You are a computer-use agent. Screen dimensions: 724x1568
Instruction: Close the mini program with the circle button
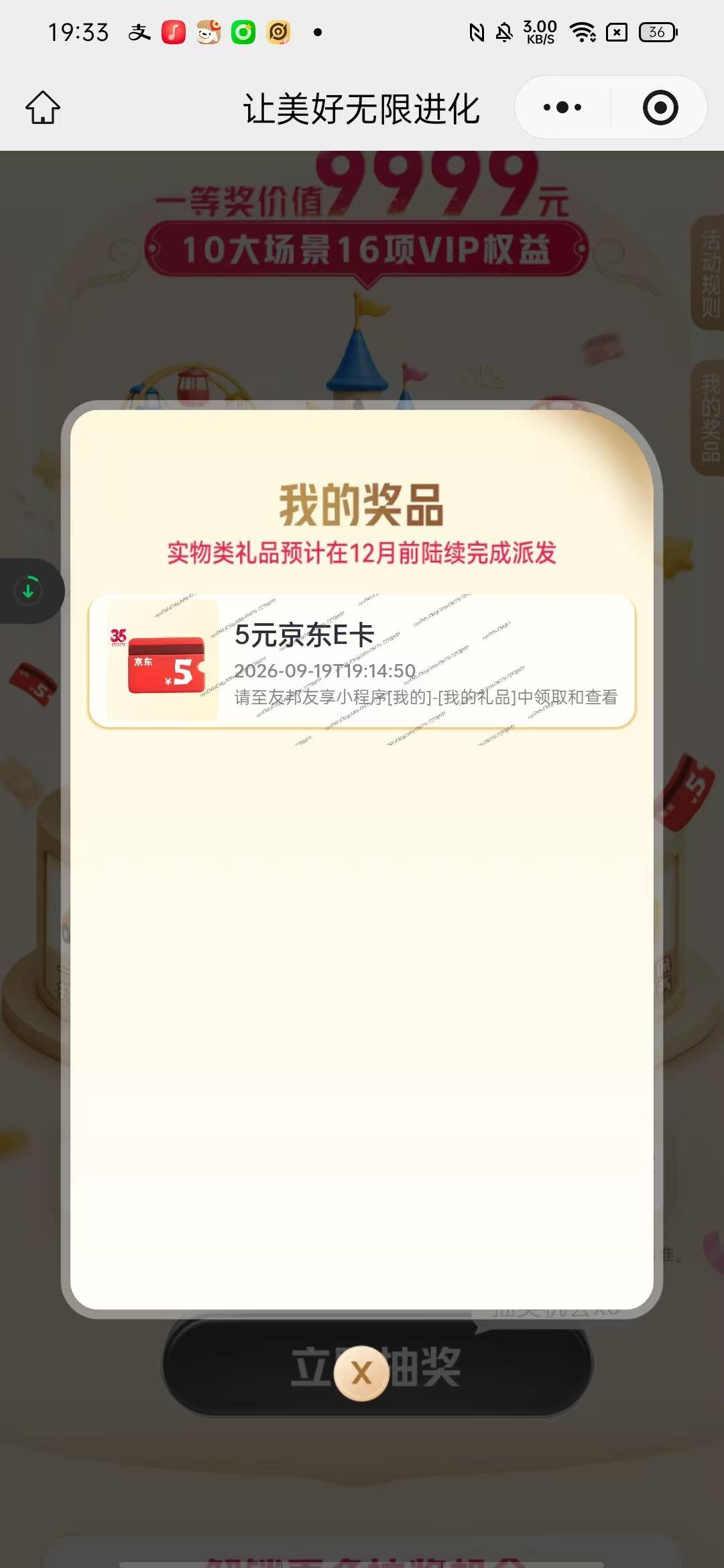point(660,107)
